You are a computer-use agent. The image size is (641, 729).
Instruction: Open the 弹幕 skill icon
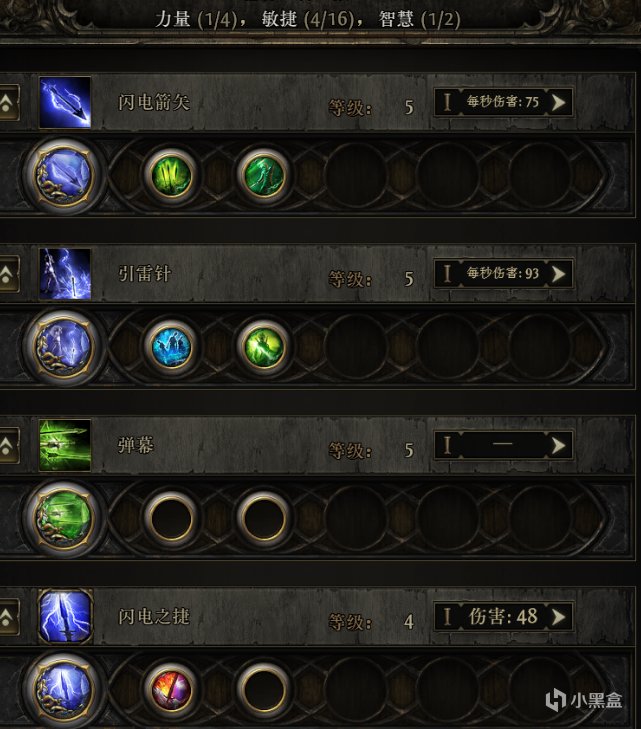tap(65, 445)
